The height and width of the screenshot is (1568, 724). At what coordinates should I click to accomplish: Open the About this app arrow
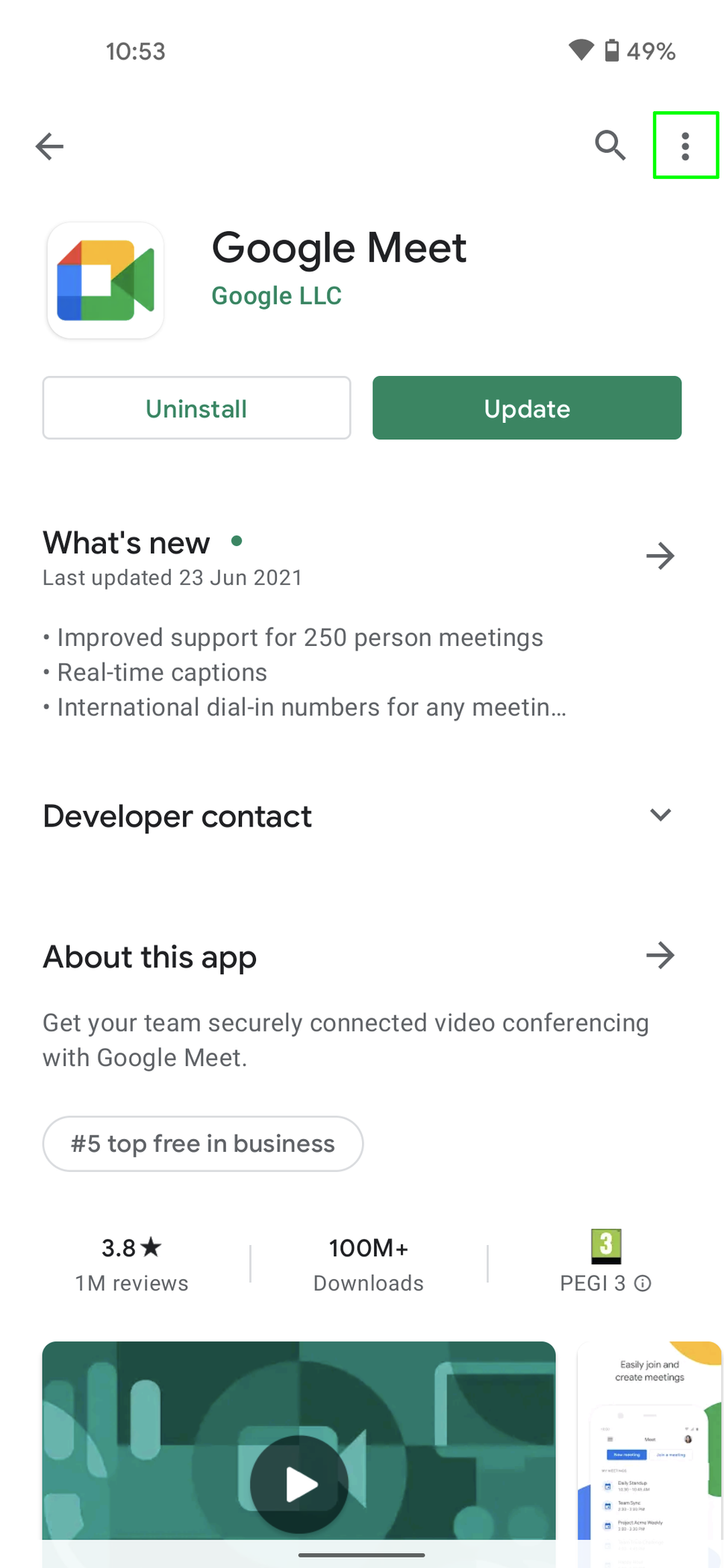[660, 956]
